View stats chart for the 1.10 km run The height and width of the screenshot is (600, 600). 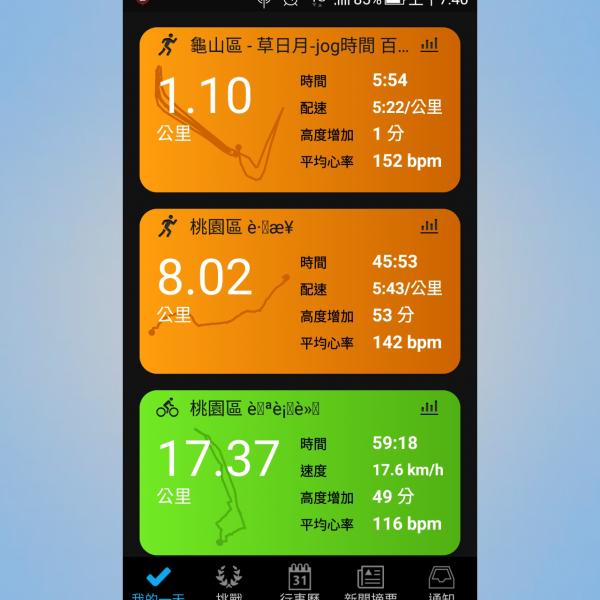pyautogui.click(x=429, y=45)
